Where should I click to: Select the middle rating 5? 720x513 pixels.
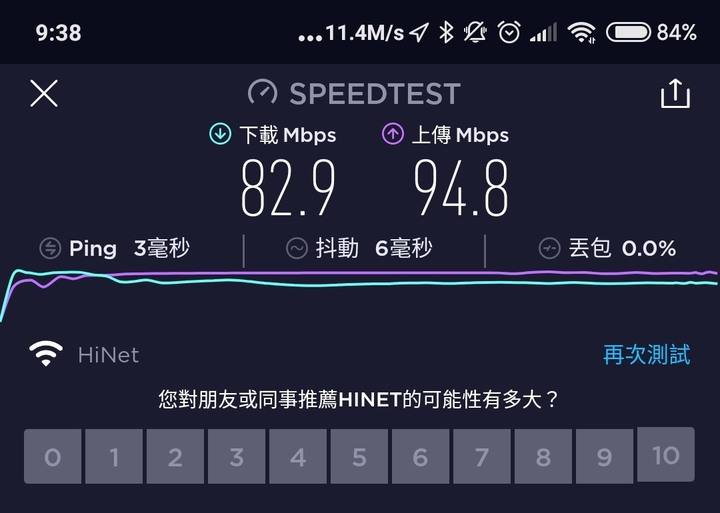click(359, 457)
